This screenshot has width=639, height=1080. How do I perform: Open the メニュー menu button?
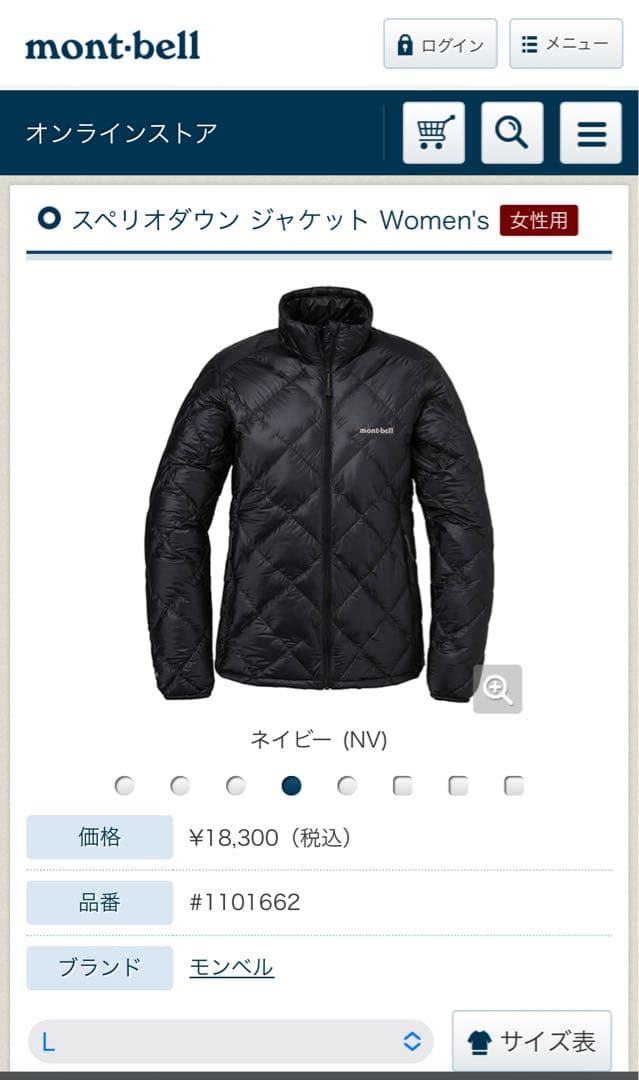[565, 44]
